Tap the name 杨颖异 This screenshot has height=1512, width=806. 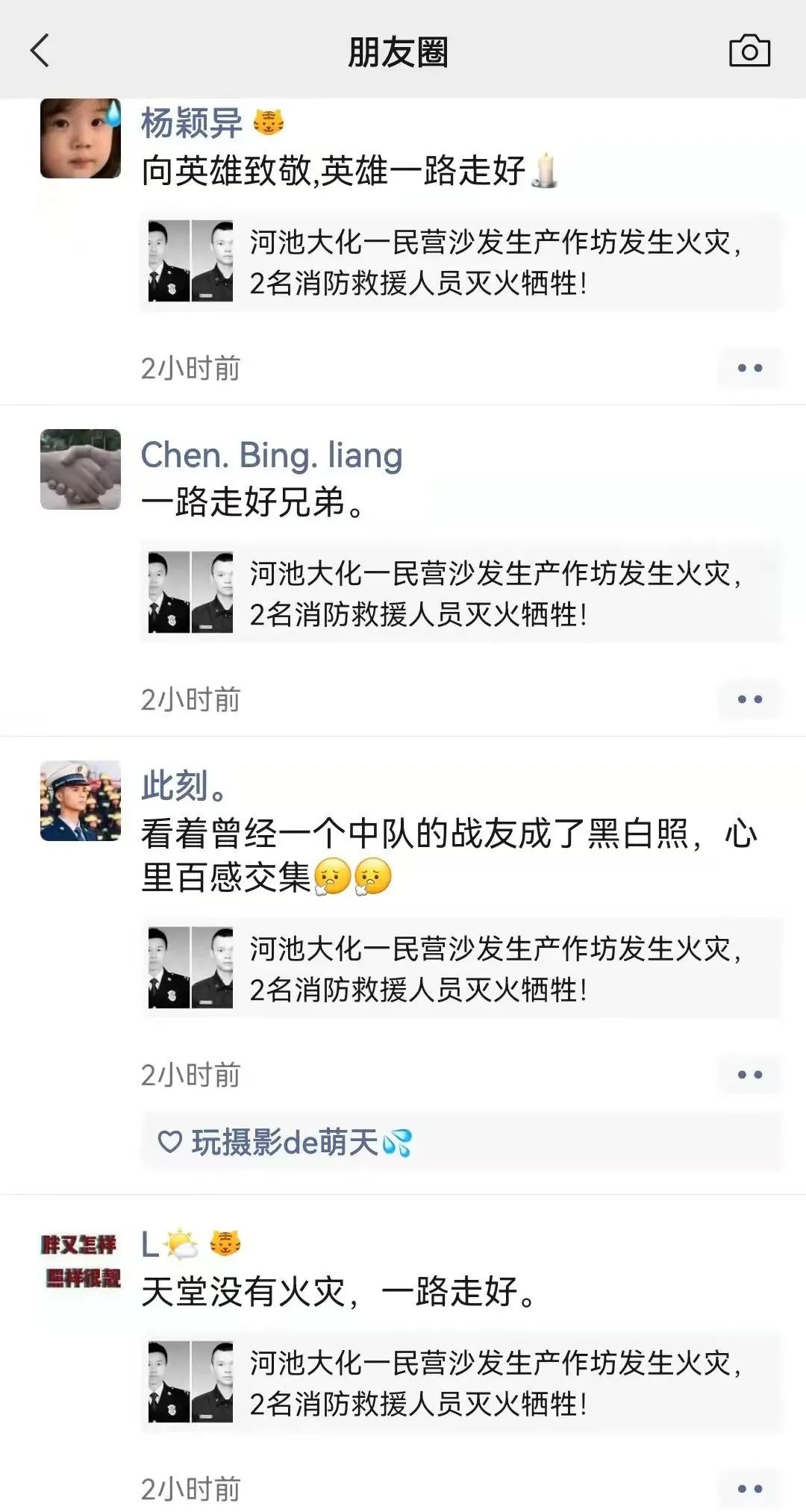(192, 122)
